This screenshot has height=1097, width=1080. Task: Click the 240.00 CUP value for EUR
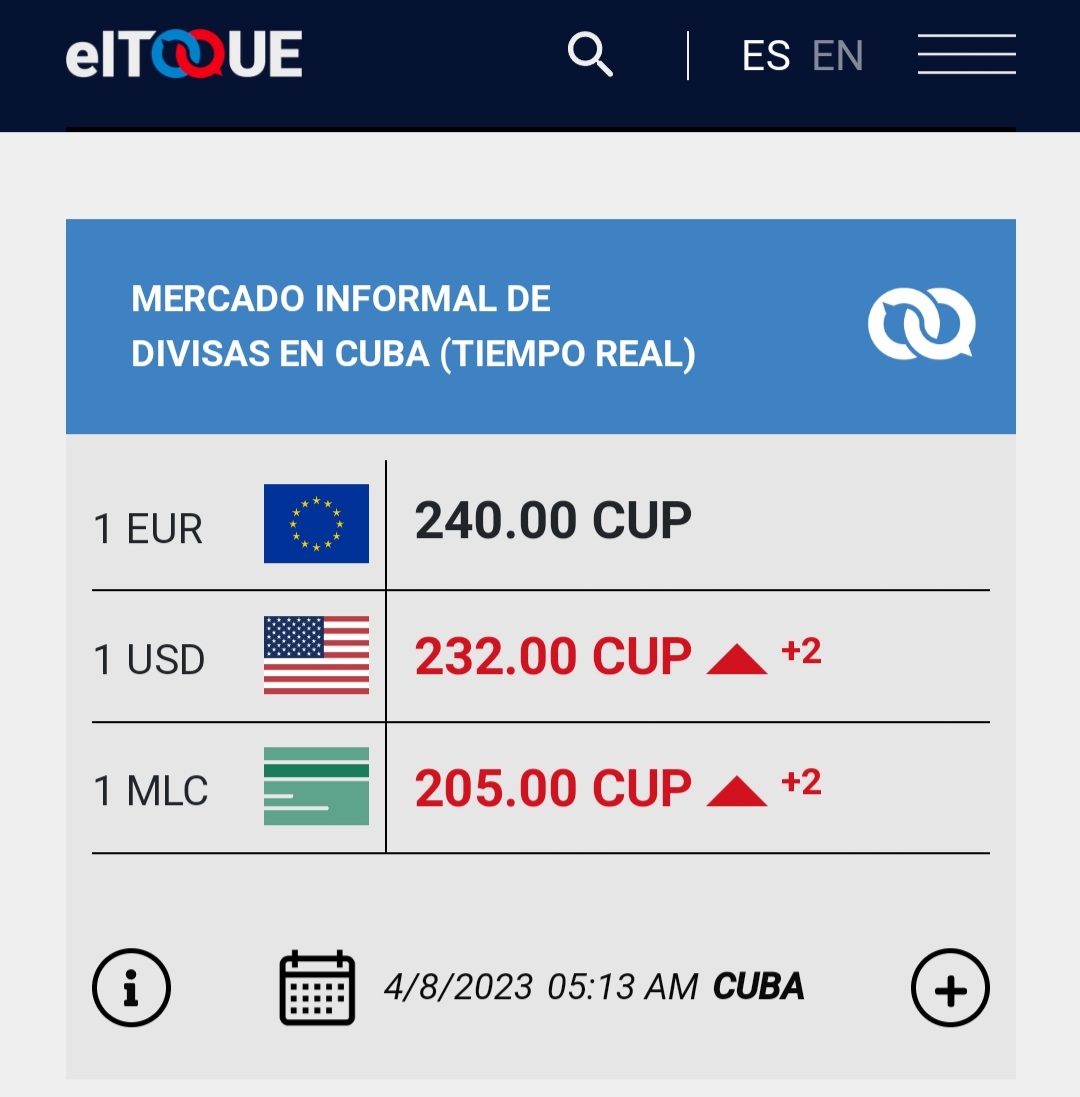[552, 520]
